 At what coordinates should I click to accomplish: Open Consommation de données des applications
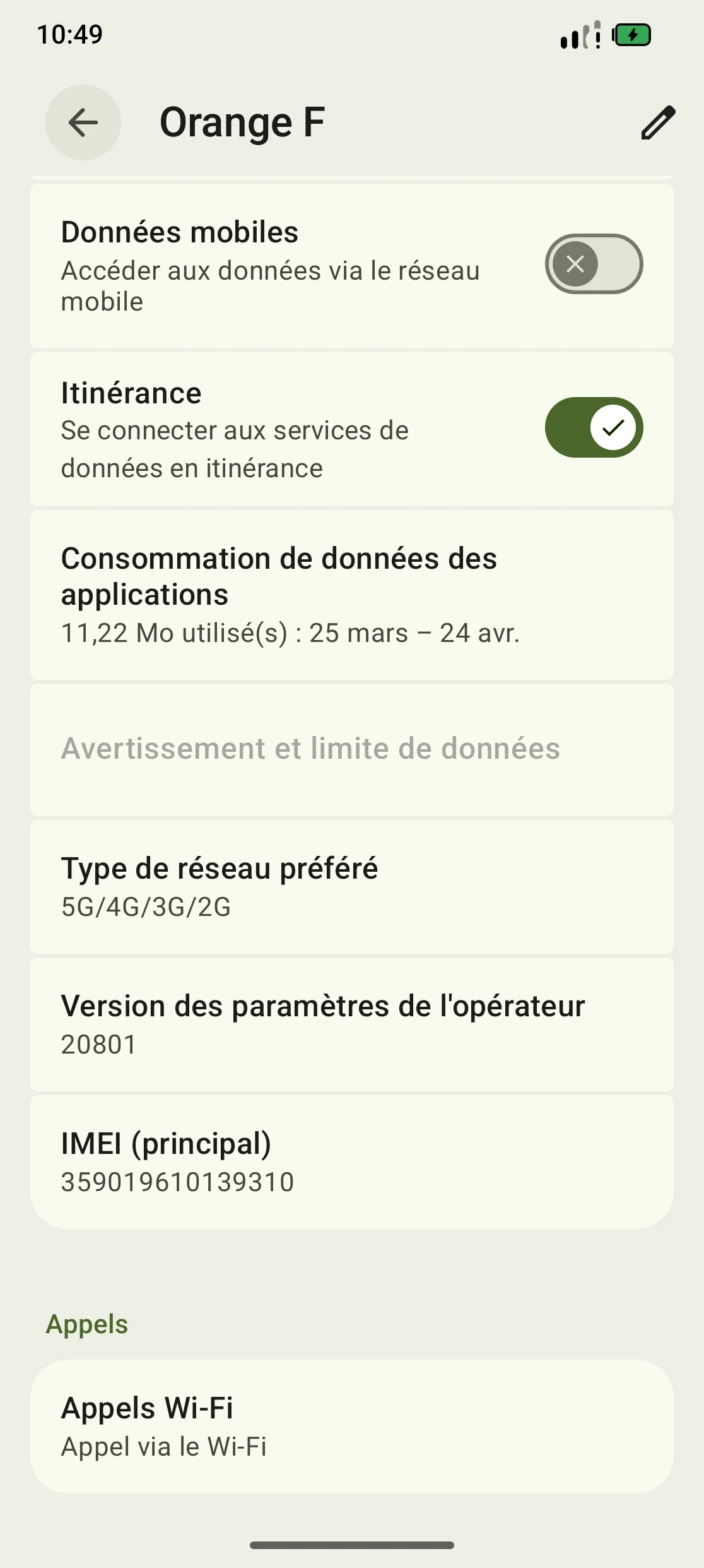pos(351,595)
